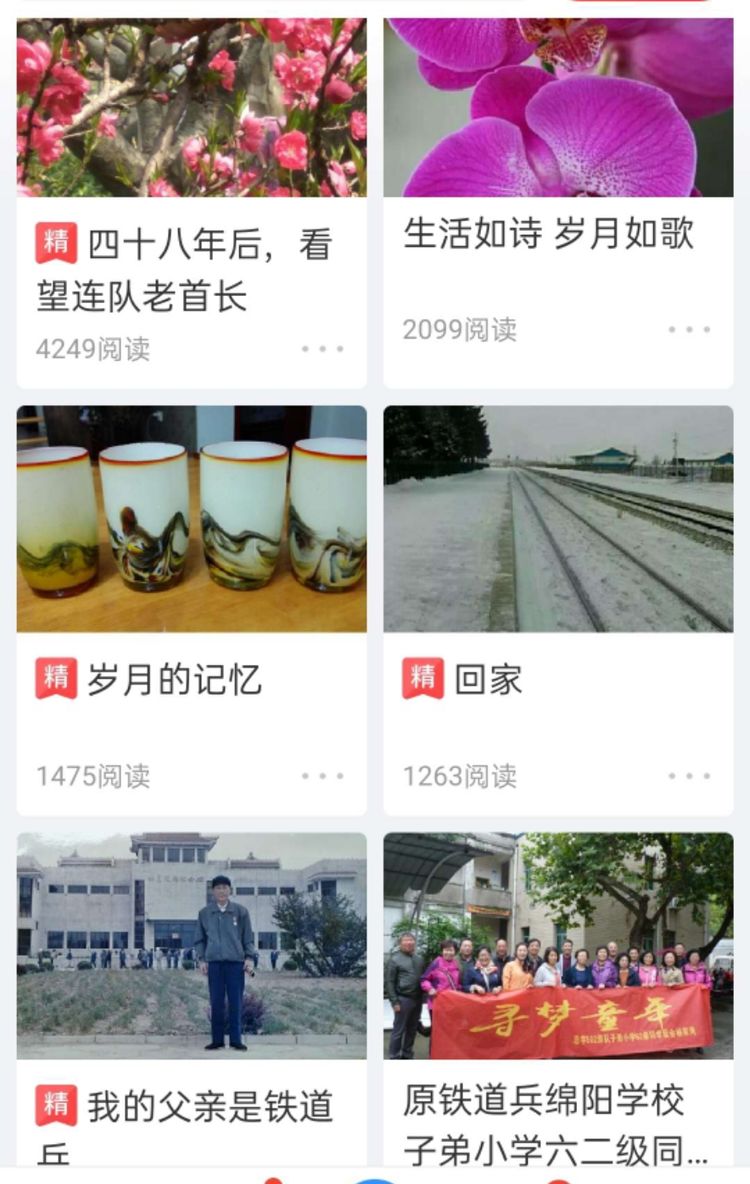Tap the 精 badge on 回家 article
Viewport: 750px width, 1184px height.
[423, 675]
